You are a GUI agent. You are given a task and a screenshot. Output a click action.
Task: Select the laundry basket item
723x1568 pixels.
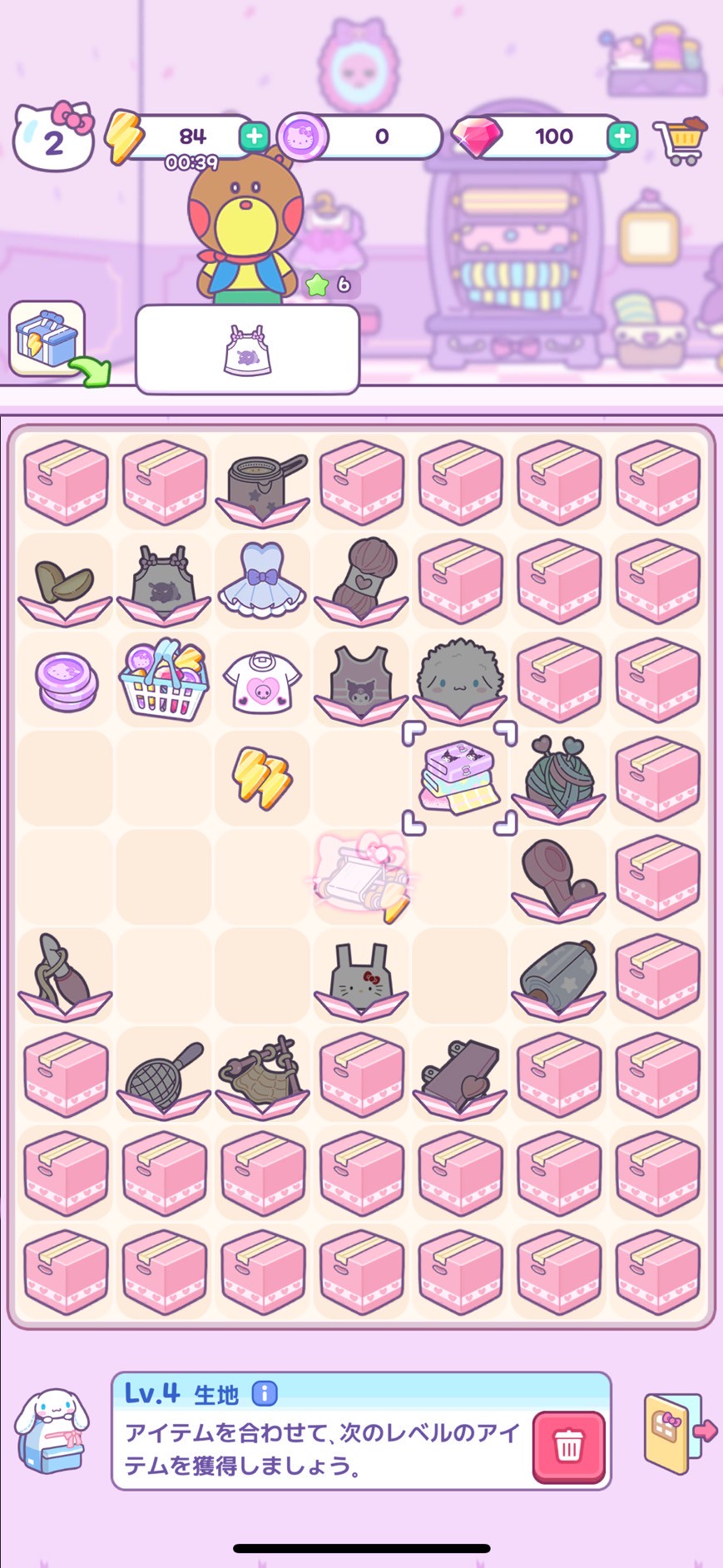click(164, 680)
